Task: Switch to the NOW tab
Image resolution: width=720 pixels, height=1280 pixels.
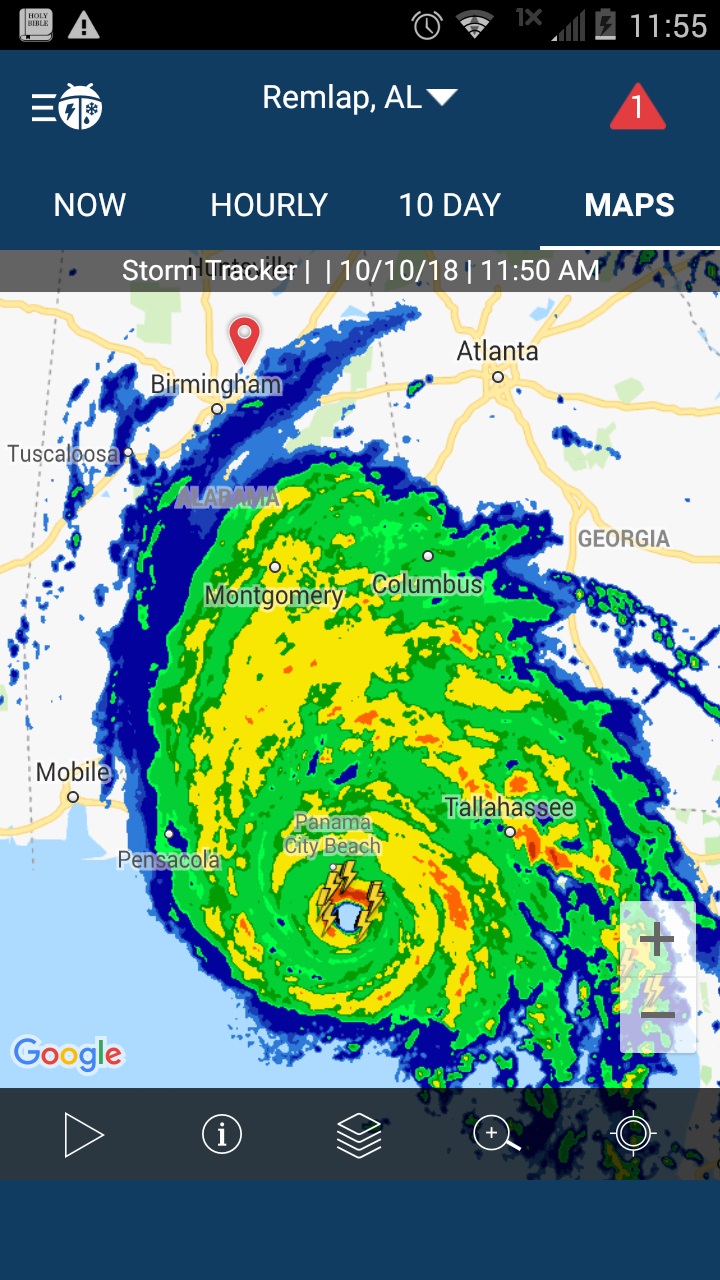Action: click(90, 206)
